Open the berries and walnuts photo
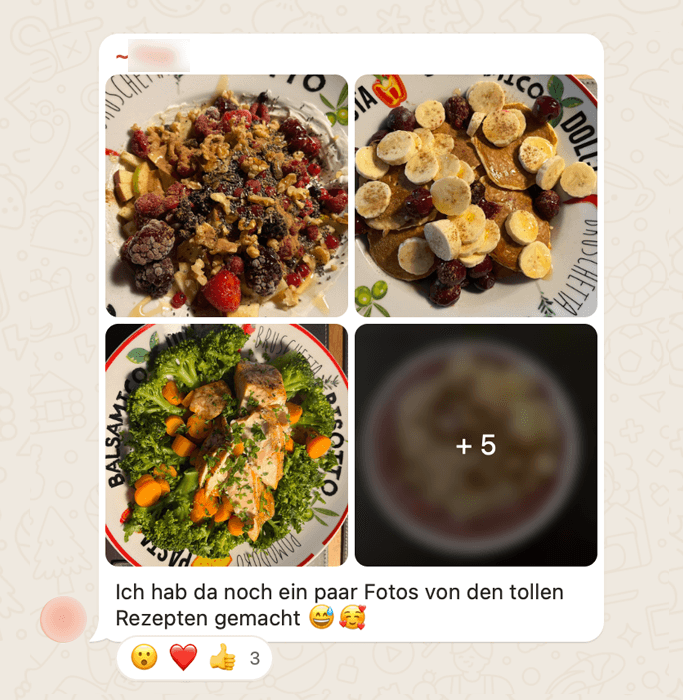 227,196
